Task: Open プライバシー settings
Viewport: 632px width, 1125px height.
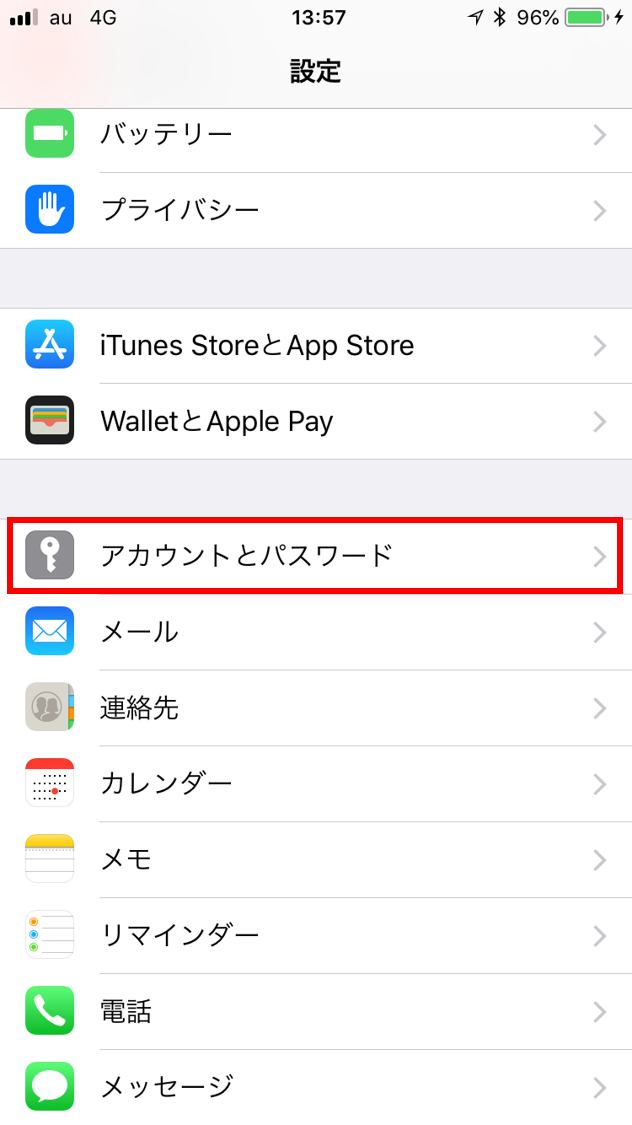Action: tap(316, 210)
